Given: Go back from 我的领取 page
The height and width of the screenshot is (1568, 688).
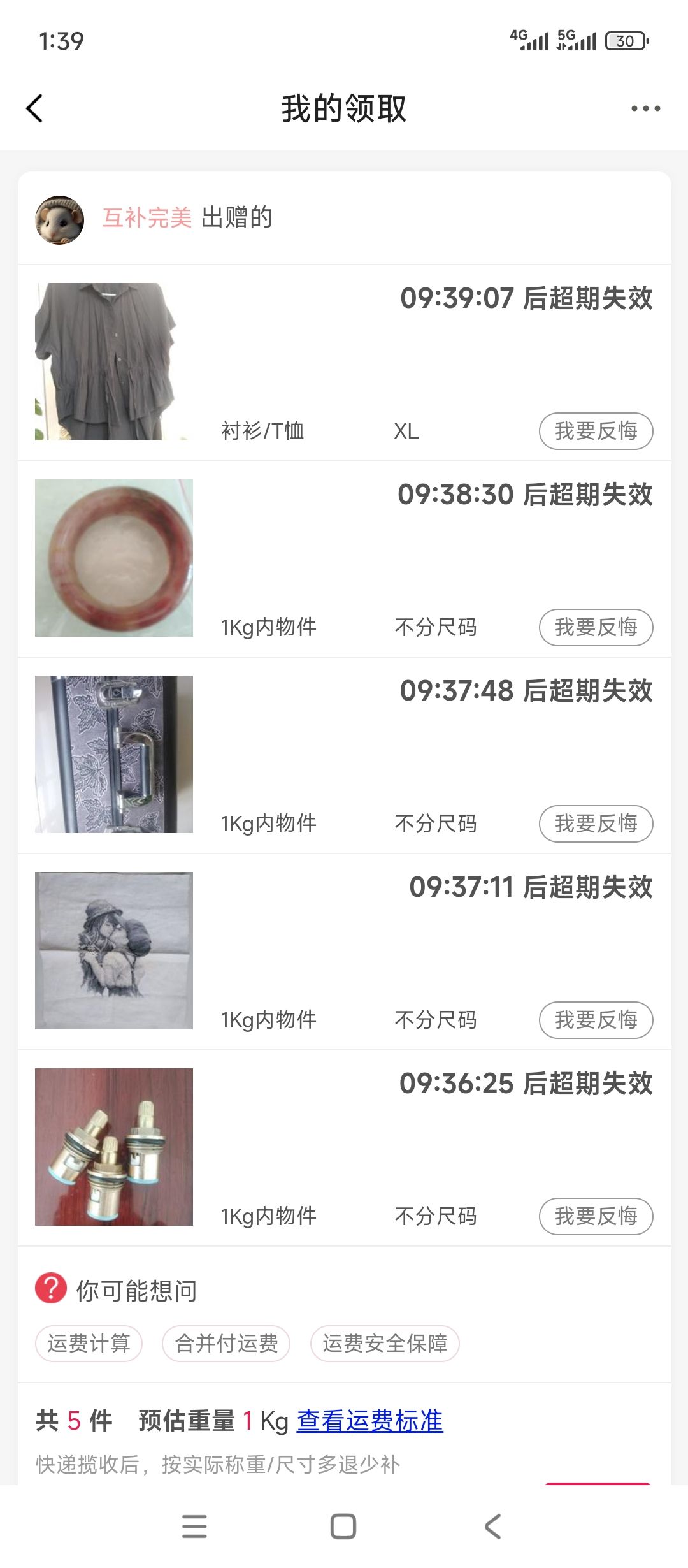Looking at the screenshot, I should pyautogui.click(x=35, y=108).
